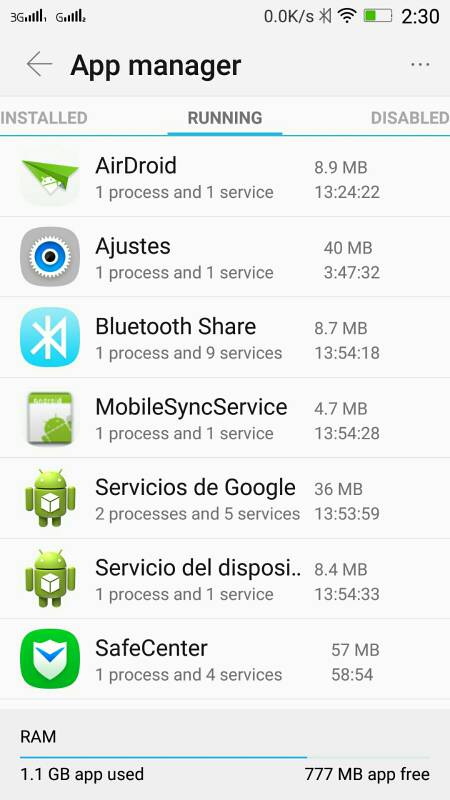Switch to the Disabled tab
Screen dimensions: 450x800
(x=410, y=118)
